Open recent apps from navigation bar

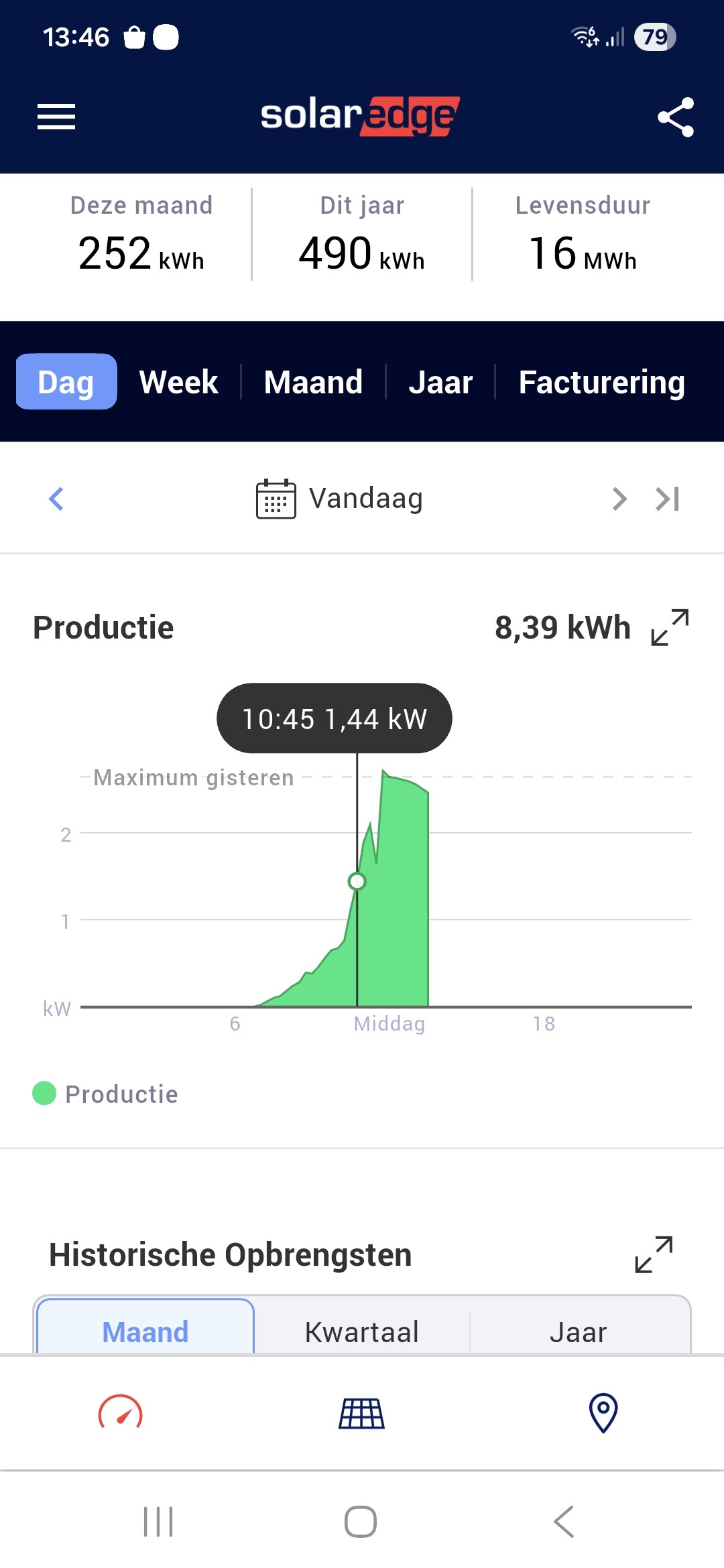click(159, 1521)
